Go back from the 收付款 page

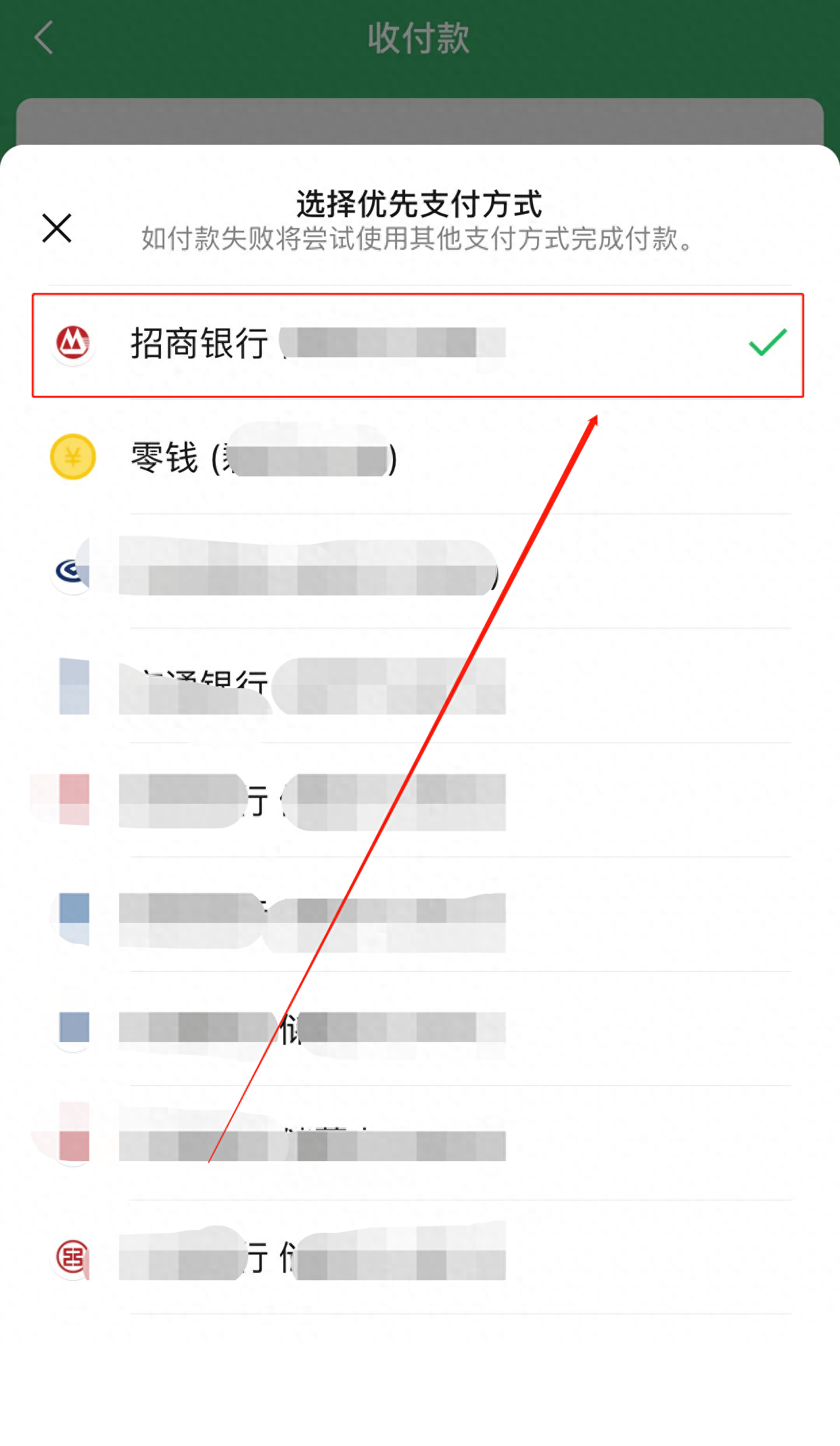pos(44,37)
